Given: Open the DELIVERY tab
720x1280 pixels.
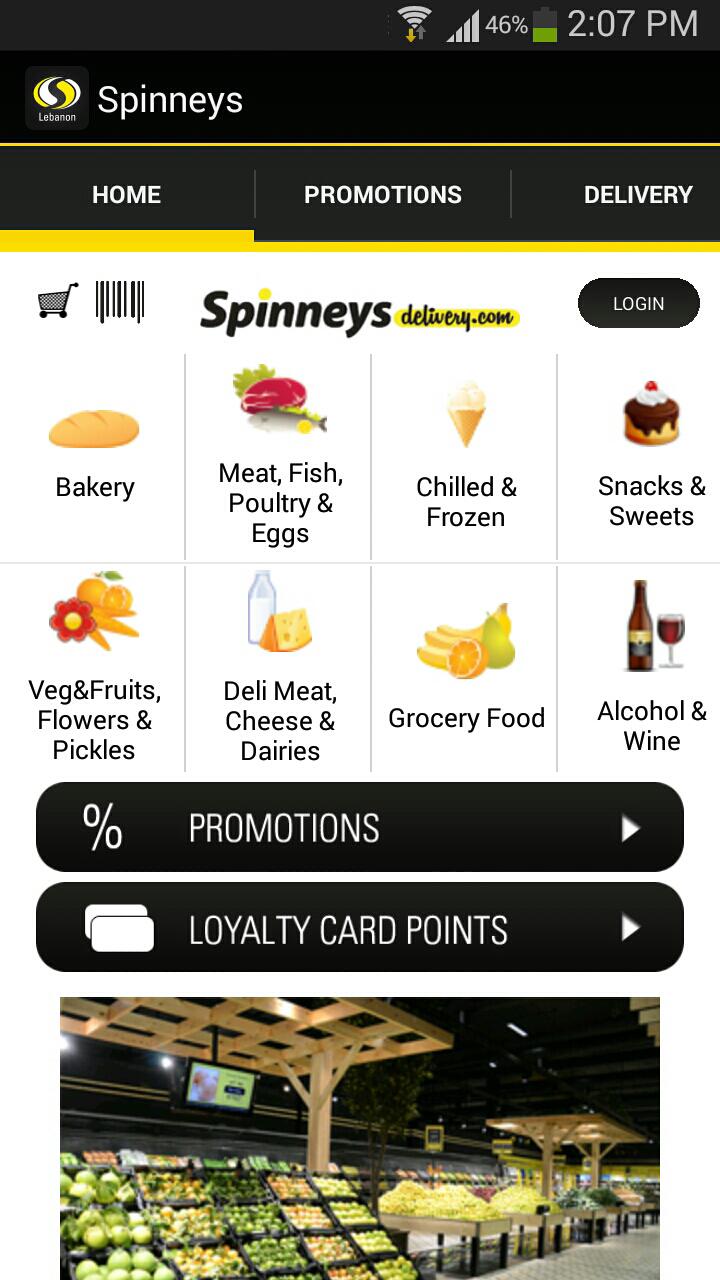Looking at the screenshot, I should coord(639,195).
